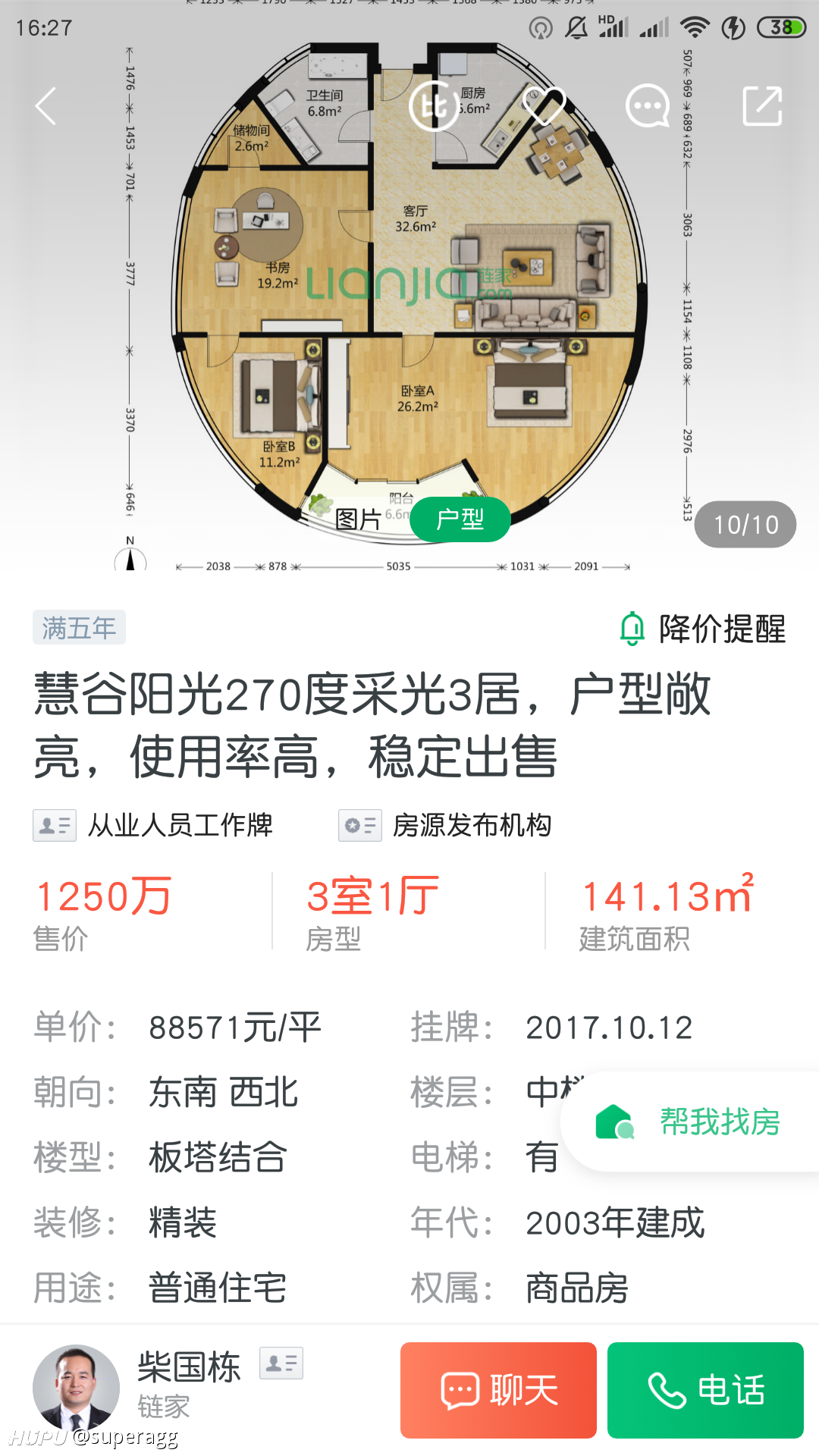View 房源发布机构 details

(x=445, y=825)
